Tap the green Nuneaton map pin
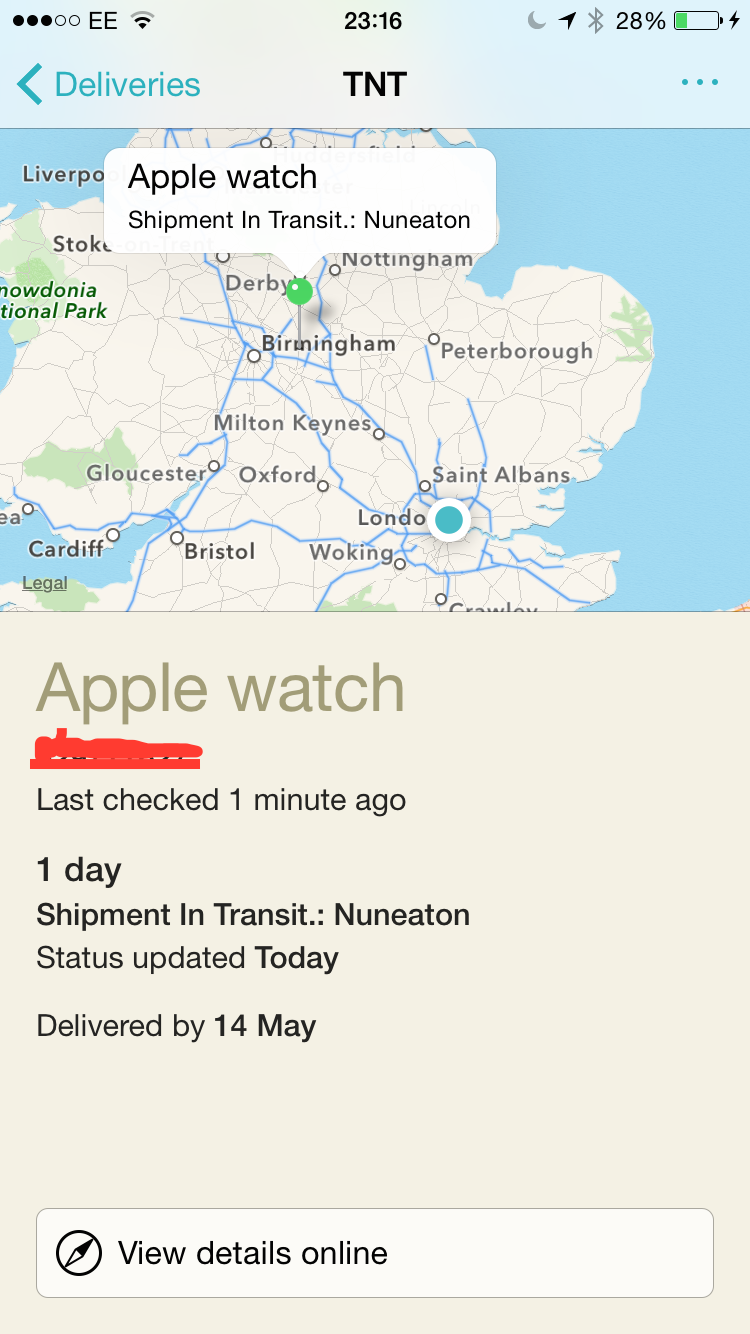 [299, 292]
